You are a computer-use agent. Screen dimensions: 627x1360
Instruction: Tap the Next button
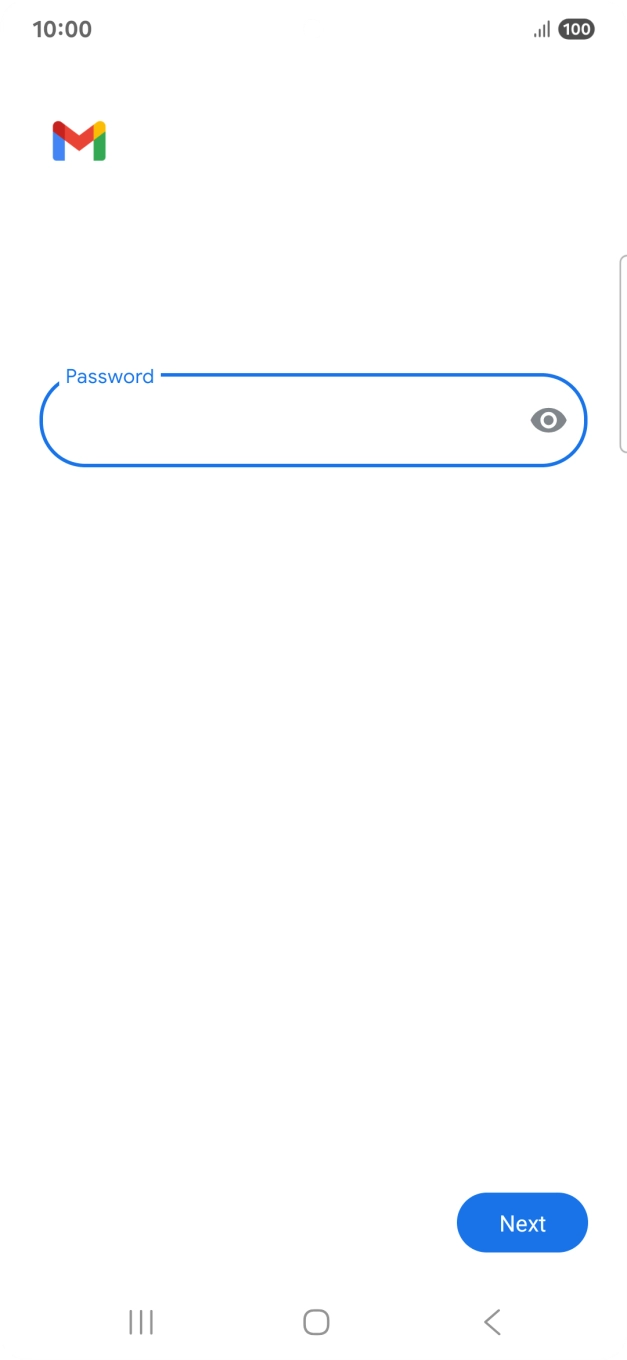[522, 1223]
